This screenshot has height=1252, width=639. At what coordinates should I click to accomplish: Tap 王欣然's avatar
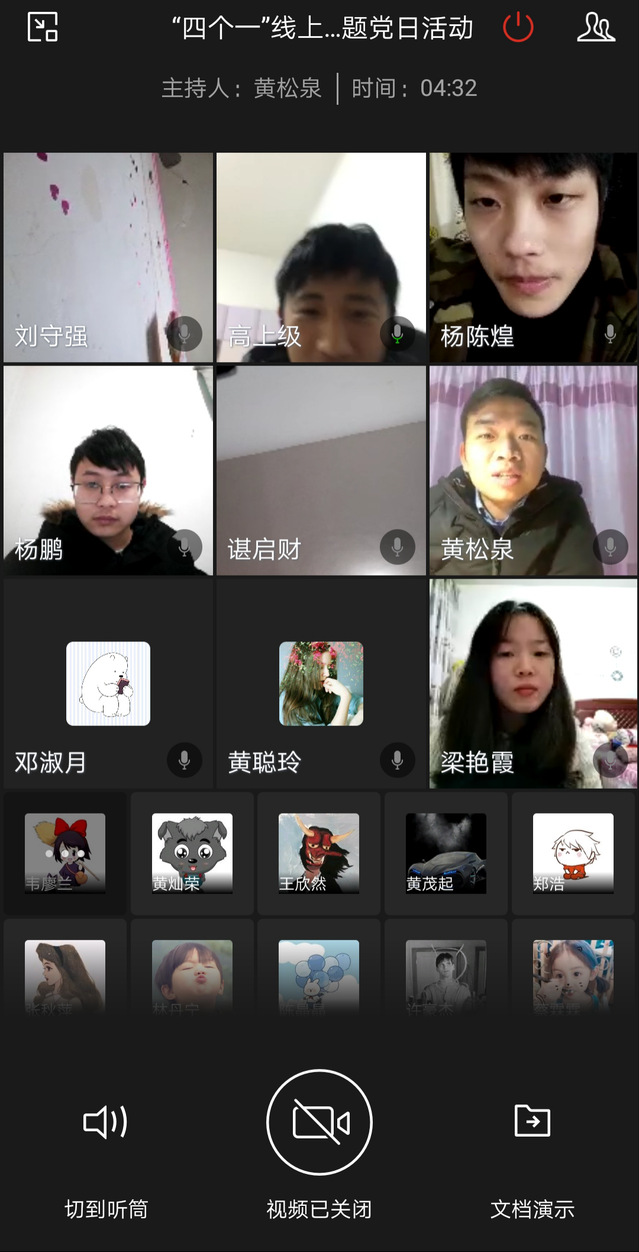(319, 853)
